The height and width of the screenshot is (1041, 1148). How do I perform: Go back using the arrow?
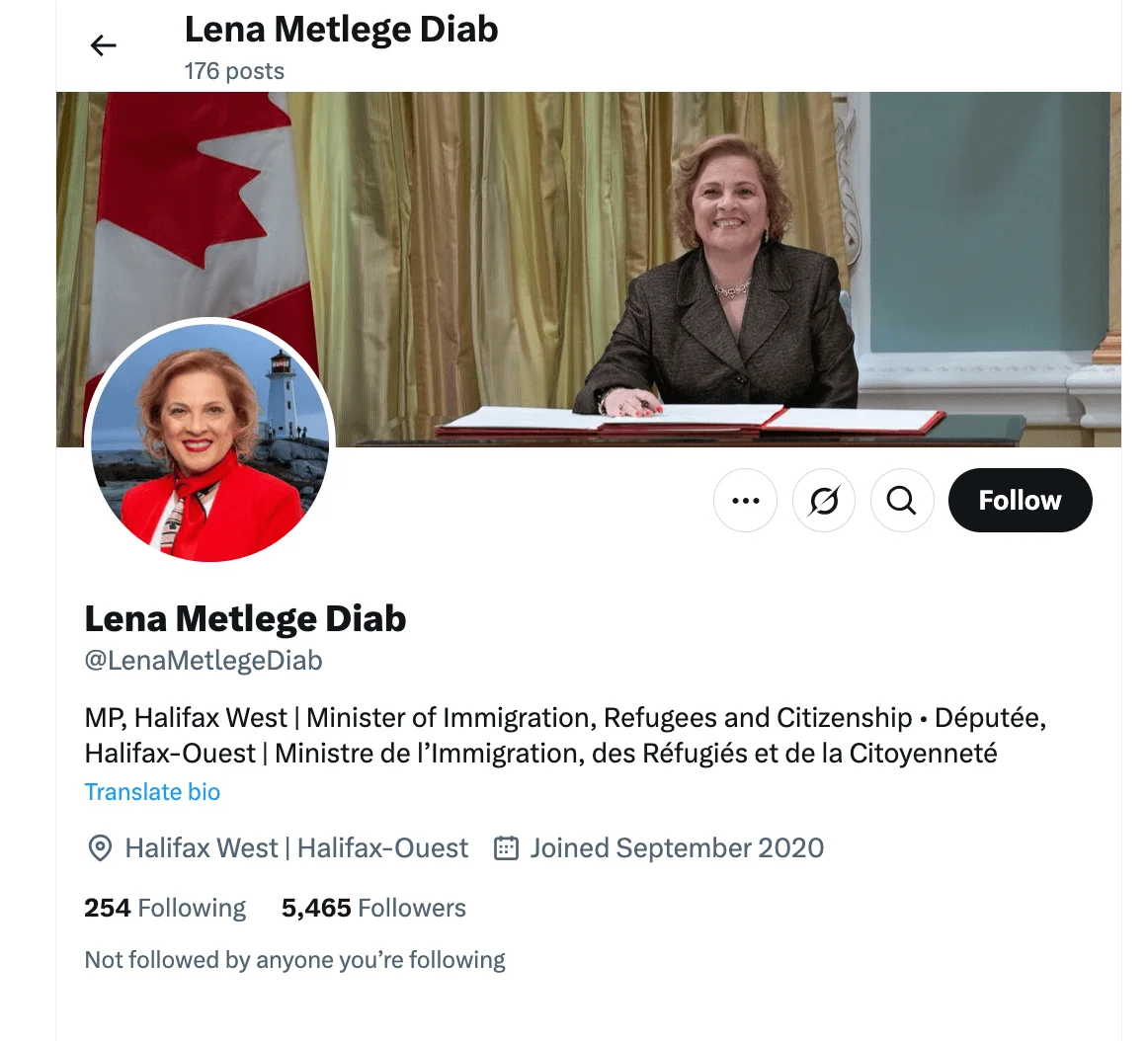pyautogui.click(x=103, y=45)
